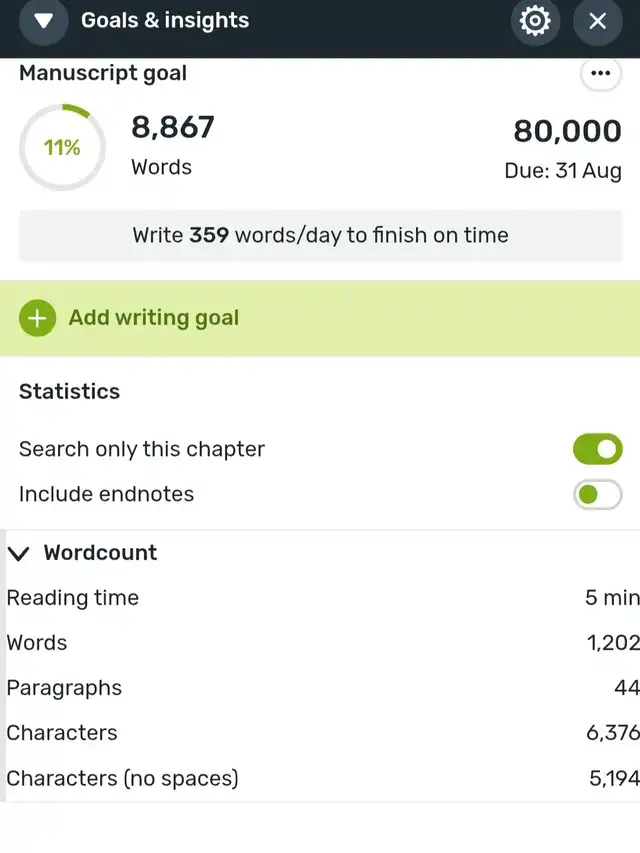Open the settings gear
640x853 pixels.
(x=535, y=21)
